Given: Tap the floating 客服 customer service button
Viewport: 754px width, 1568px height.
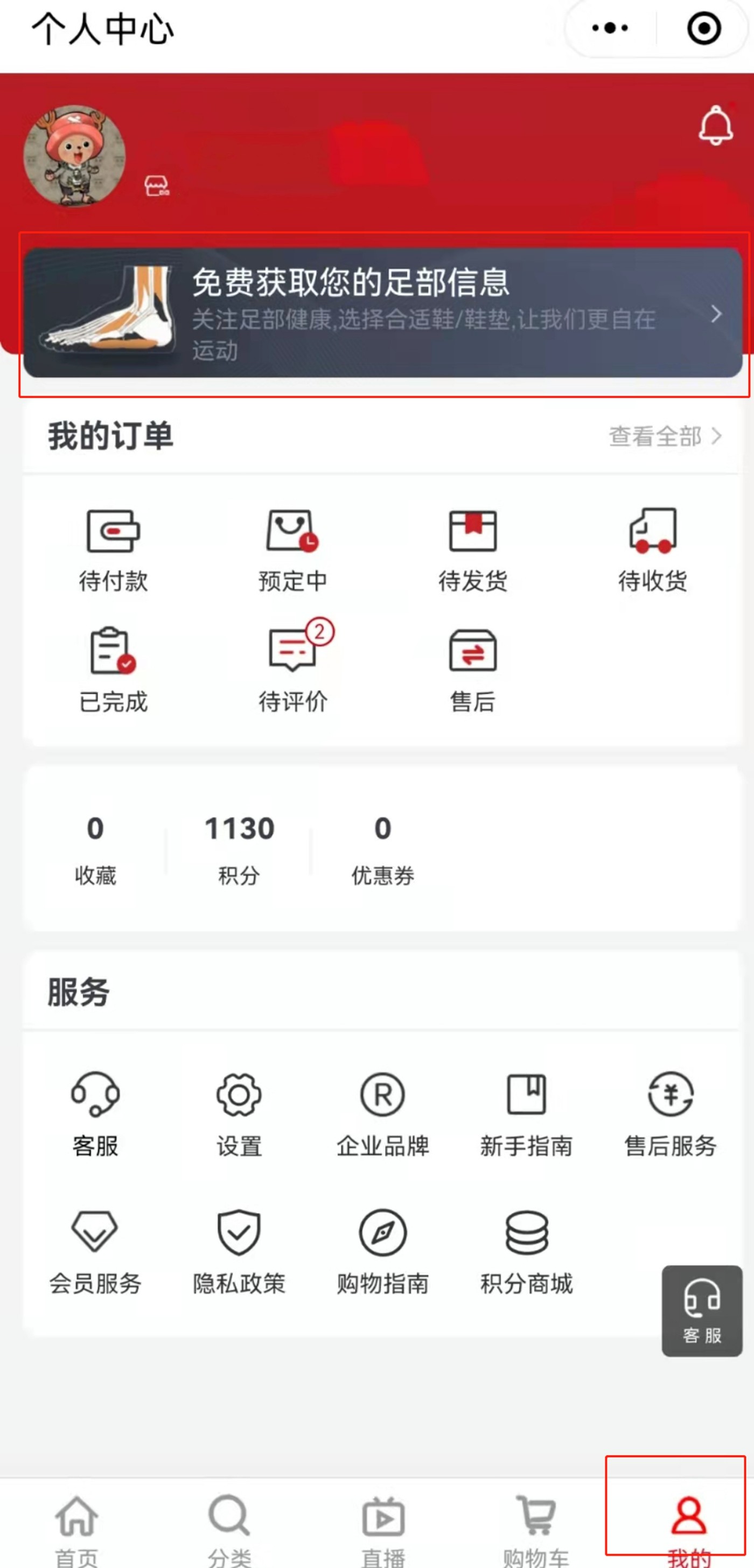Looking at the screenshot, I should coord(702,1310).
